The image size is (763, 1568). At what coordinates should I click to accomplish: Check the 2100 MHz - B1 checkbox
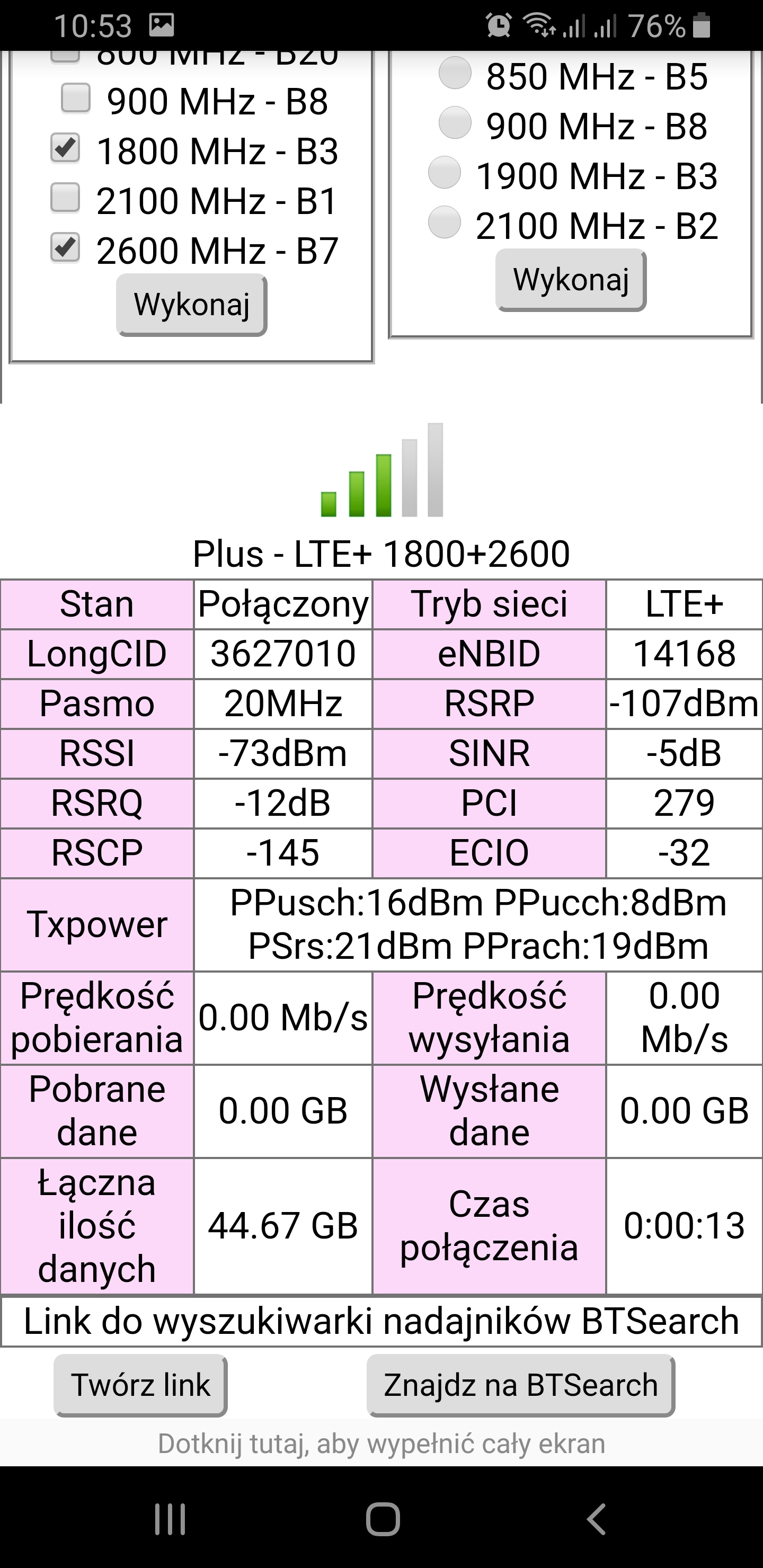coord(65,199)
